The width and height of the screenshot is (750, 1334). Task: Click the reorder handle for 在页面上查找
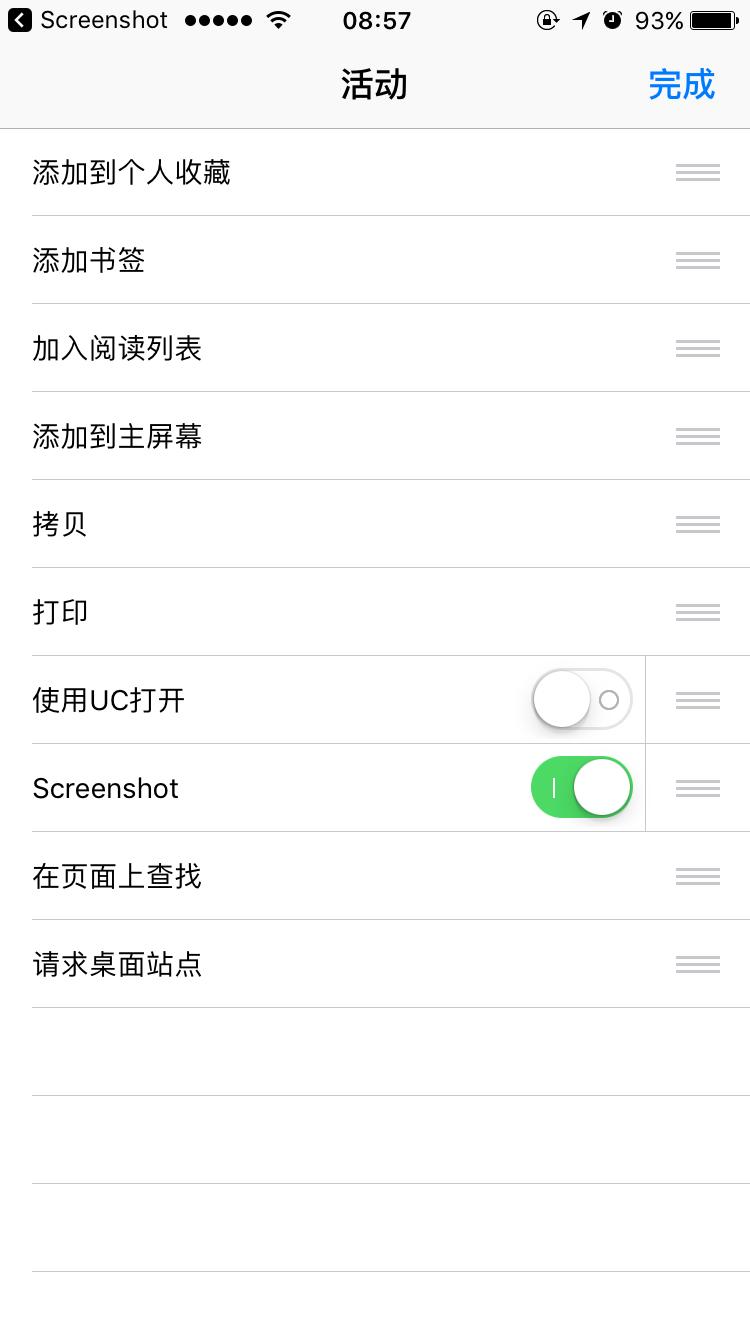[697, 876]
